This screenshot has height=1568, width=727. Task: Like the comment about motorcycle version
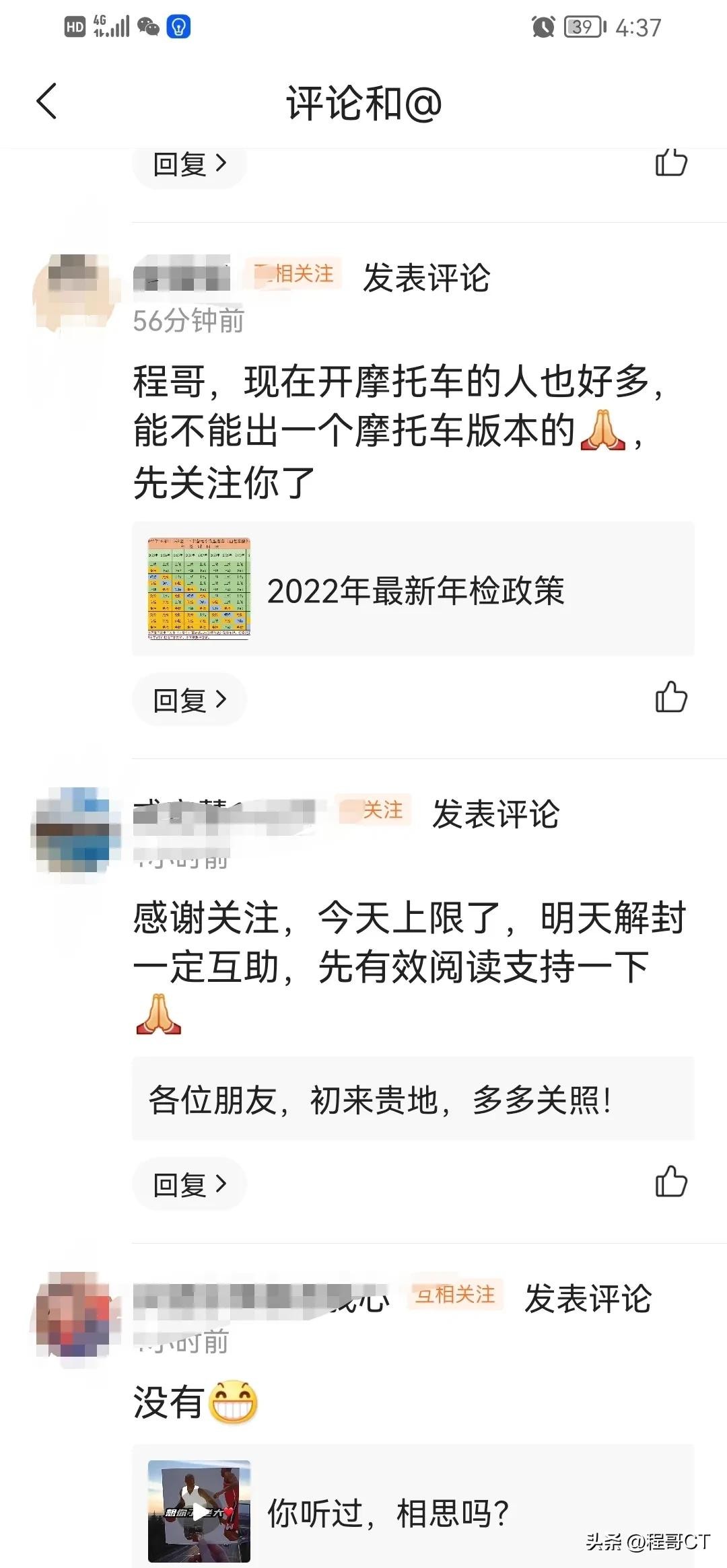coord(671,697)
